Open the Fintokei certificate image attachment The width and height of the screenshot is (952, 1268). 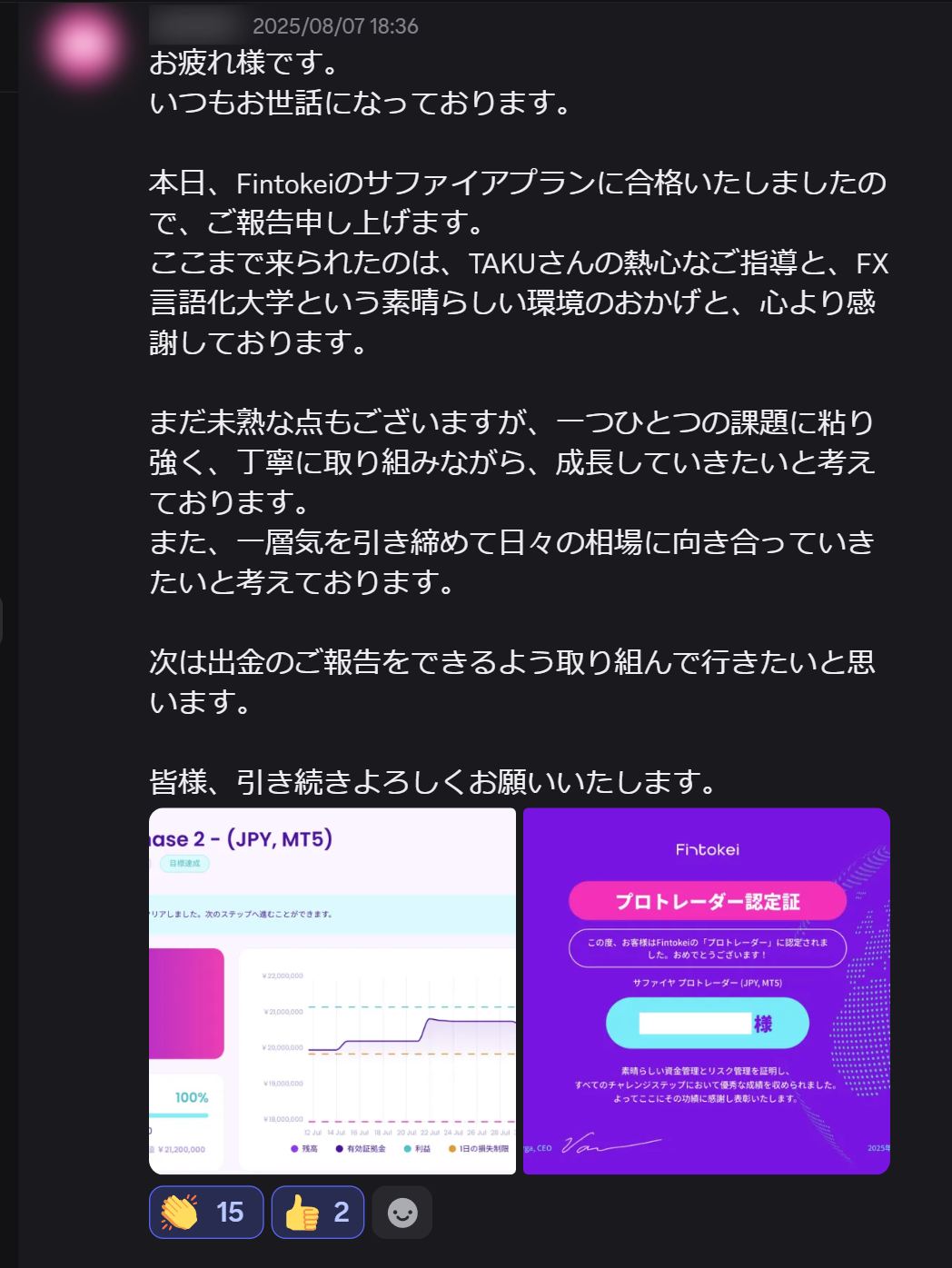706,991
